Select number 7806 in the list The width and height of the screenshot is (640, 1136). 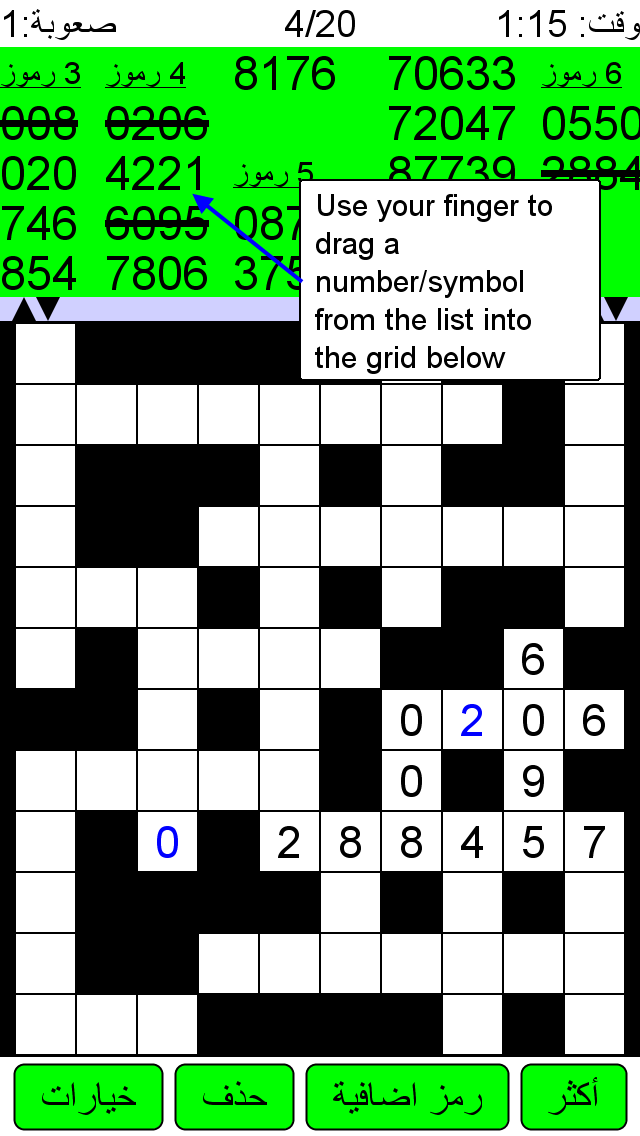[x=157, y=274]
